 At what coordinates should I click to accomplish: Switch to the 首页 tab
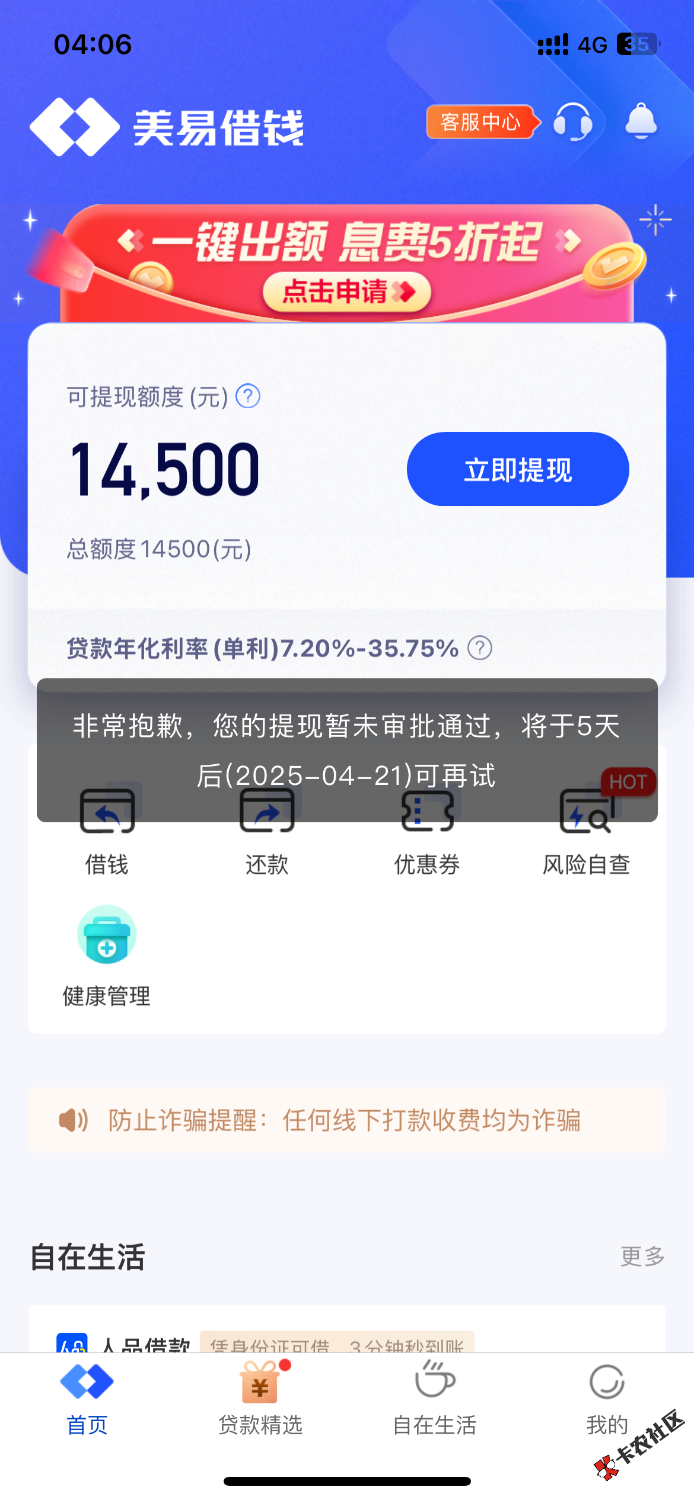(87, 1398)
